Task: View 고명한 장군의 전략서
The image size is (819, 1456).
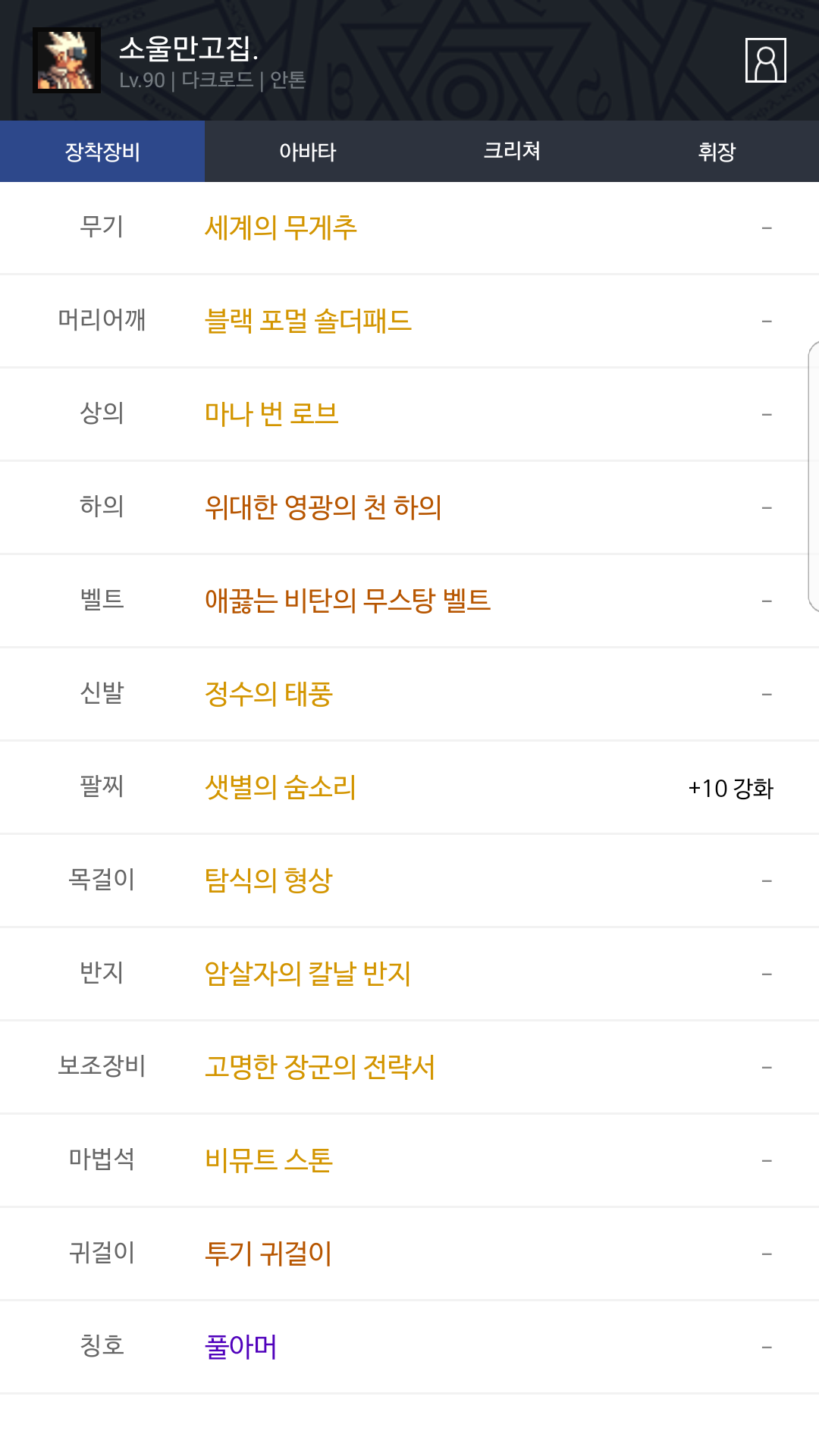Action: (x=320, y=1067)
